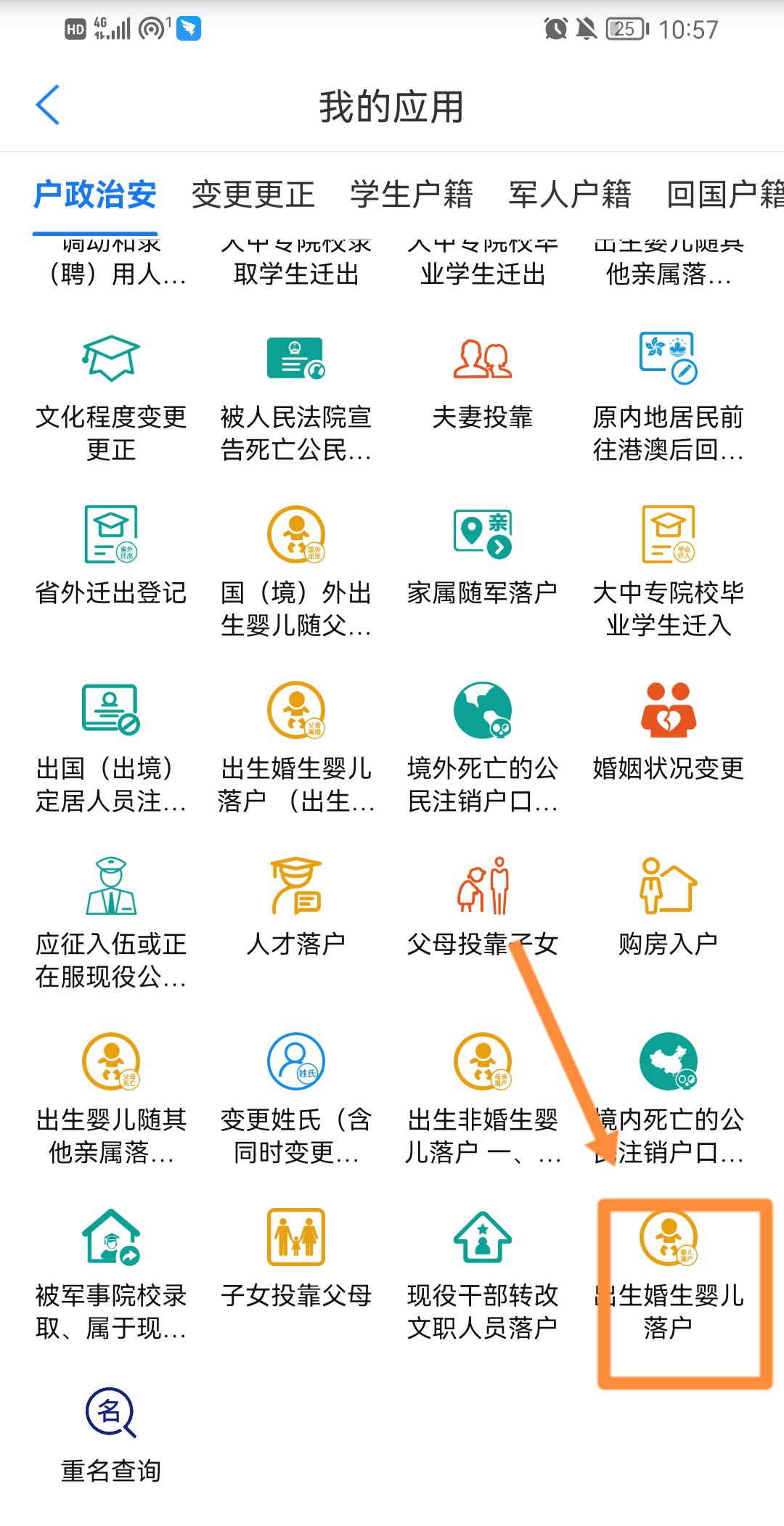This screenshot has width=784, height=1526.
Task: Open 变更姓氏 service
Action: [x=296, y=1096]
